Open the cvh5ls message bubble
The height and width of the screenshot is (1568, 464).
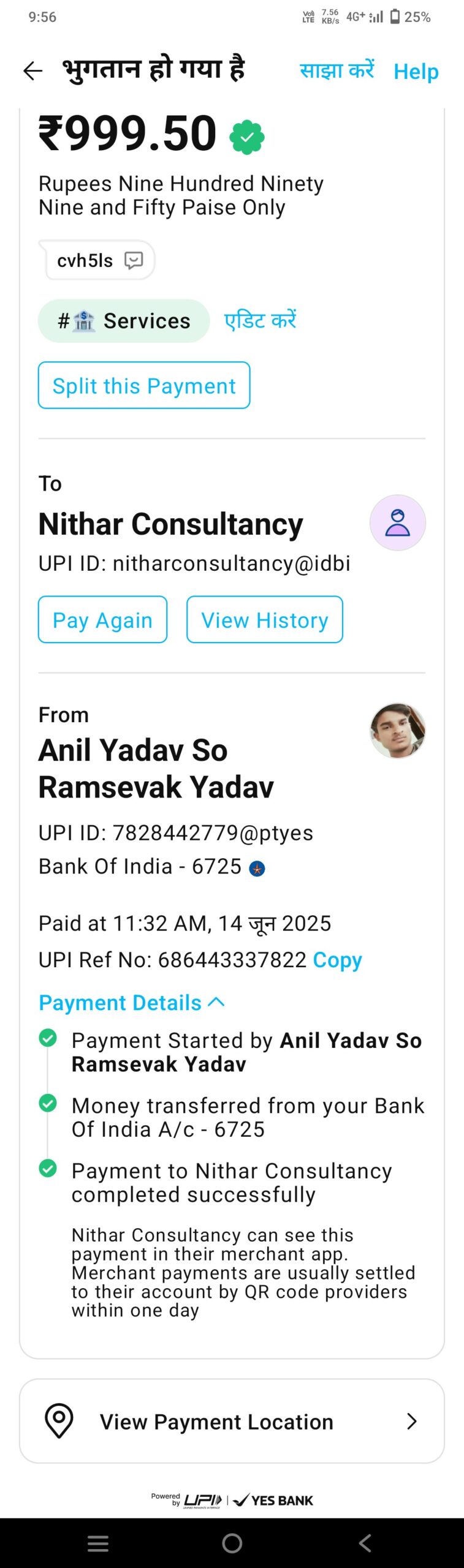point(99,260)
